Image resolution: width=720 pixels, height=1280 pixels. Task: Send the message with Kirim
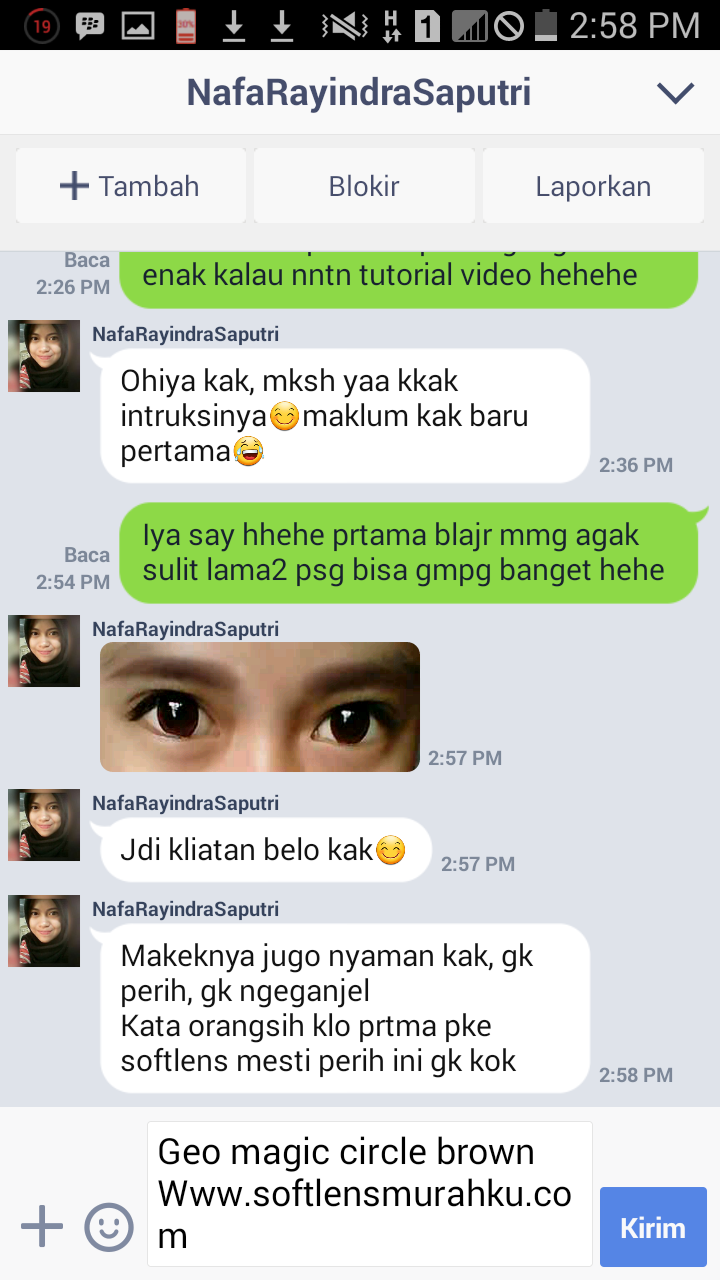point(653,1227)
